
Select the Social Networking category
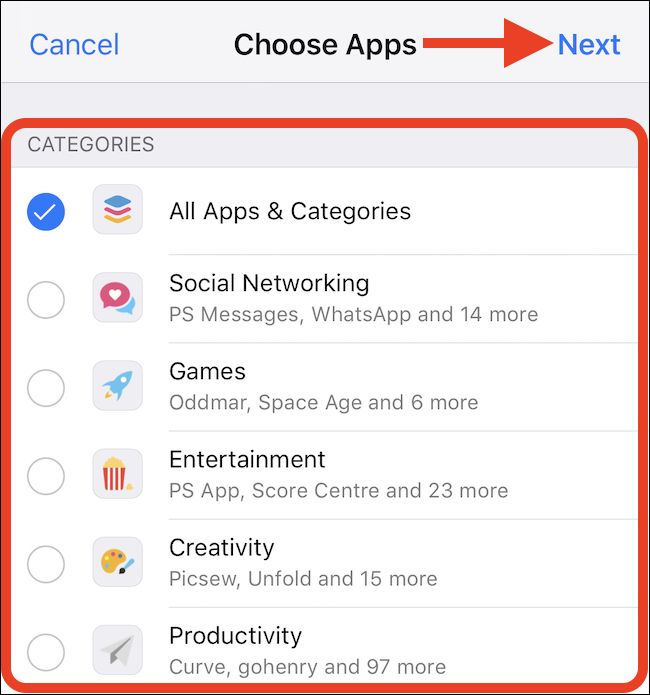[x=46, y=299]
